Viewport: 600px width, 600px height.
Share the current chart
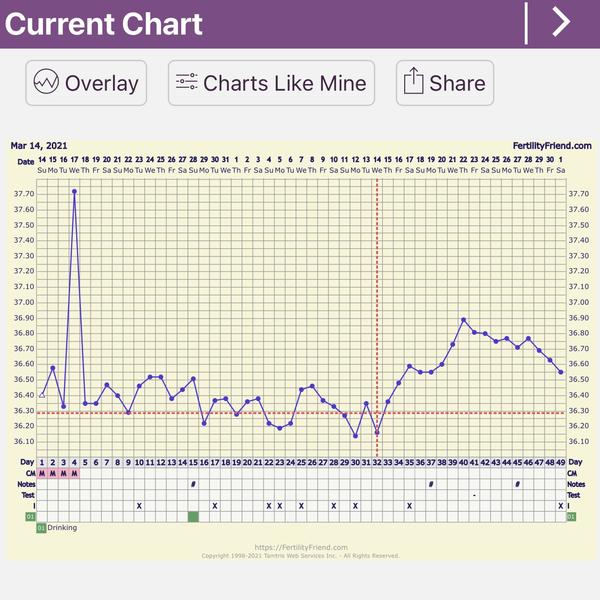coord(444,83)
